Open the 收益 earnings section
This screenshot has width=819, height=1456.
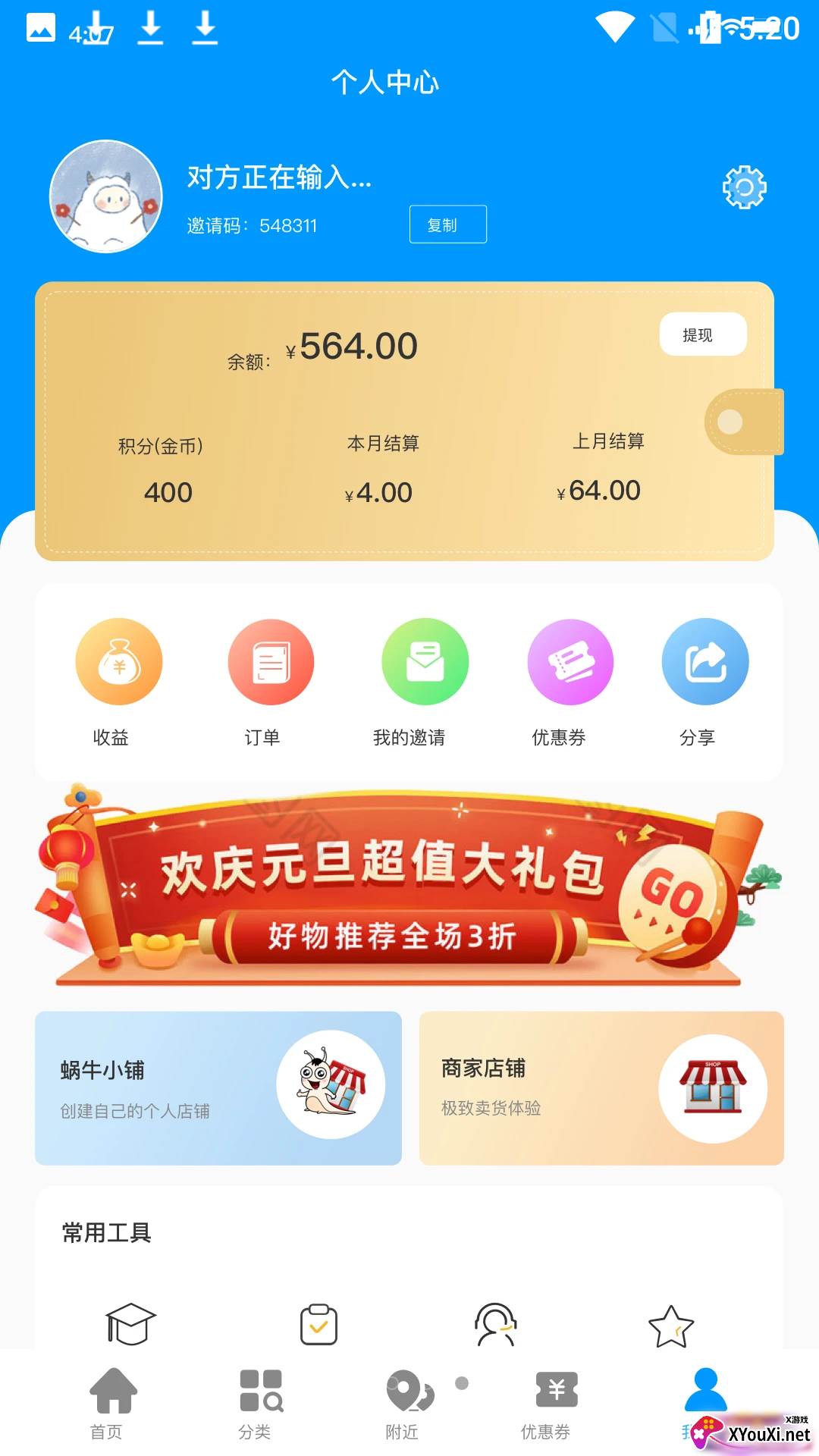(x=118, y=662)
